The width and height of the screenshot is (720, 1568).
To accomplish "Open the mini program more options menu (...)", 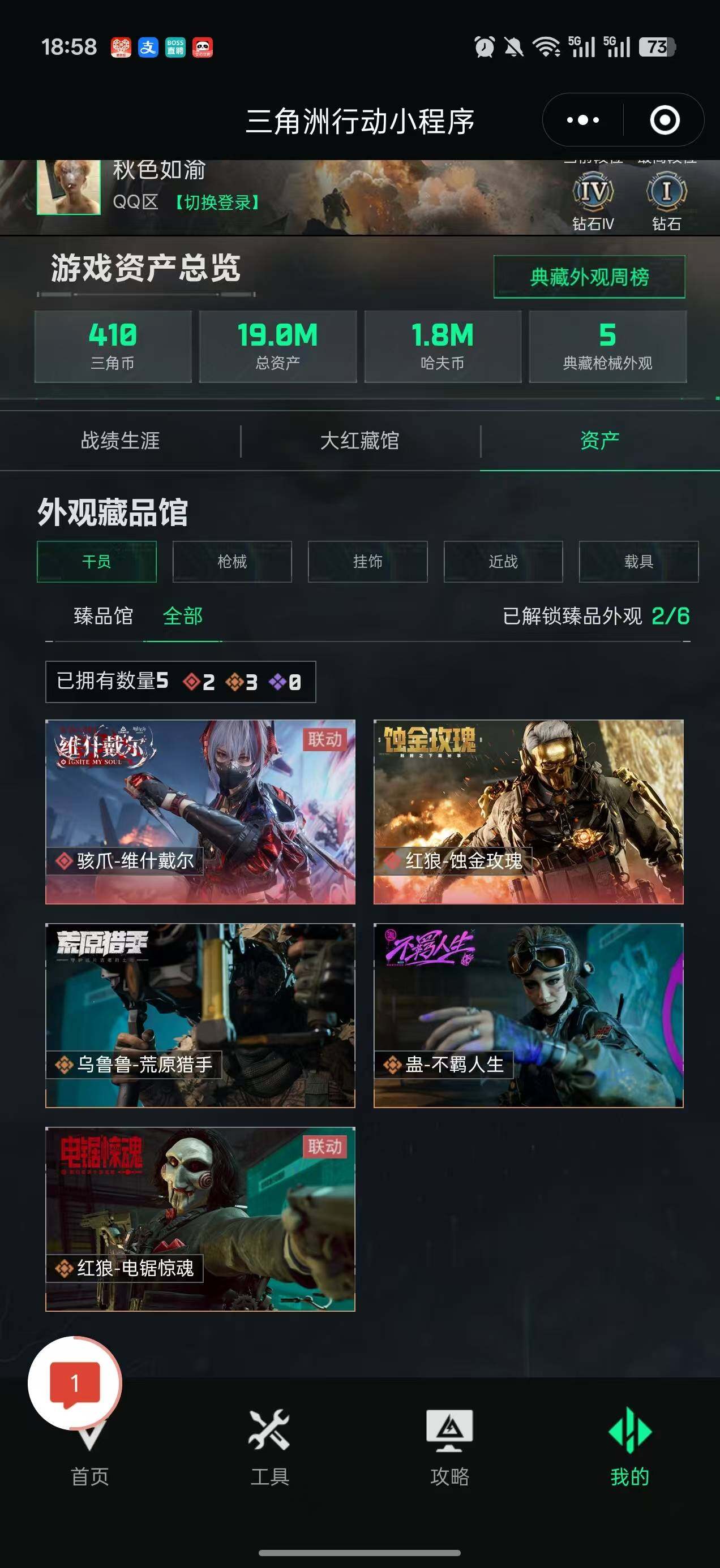I will click(x=582, y=120).
